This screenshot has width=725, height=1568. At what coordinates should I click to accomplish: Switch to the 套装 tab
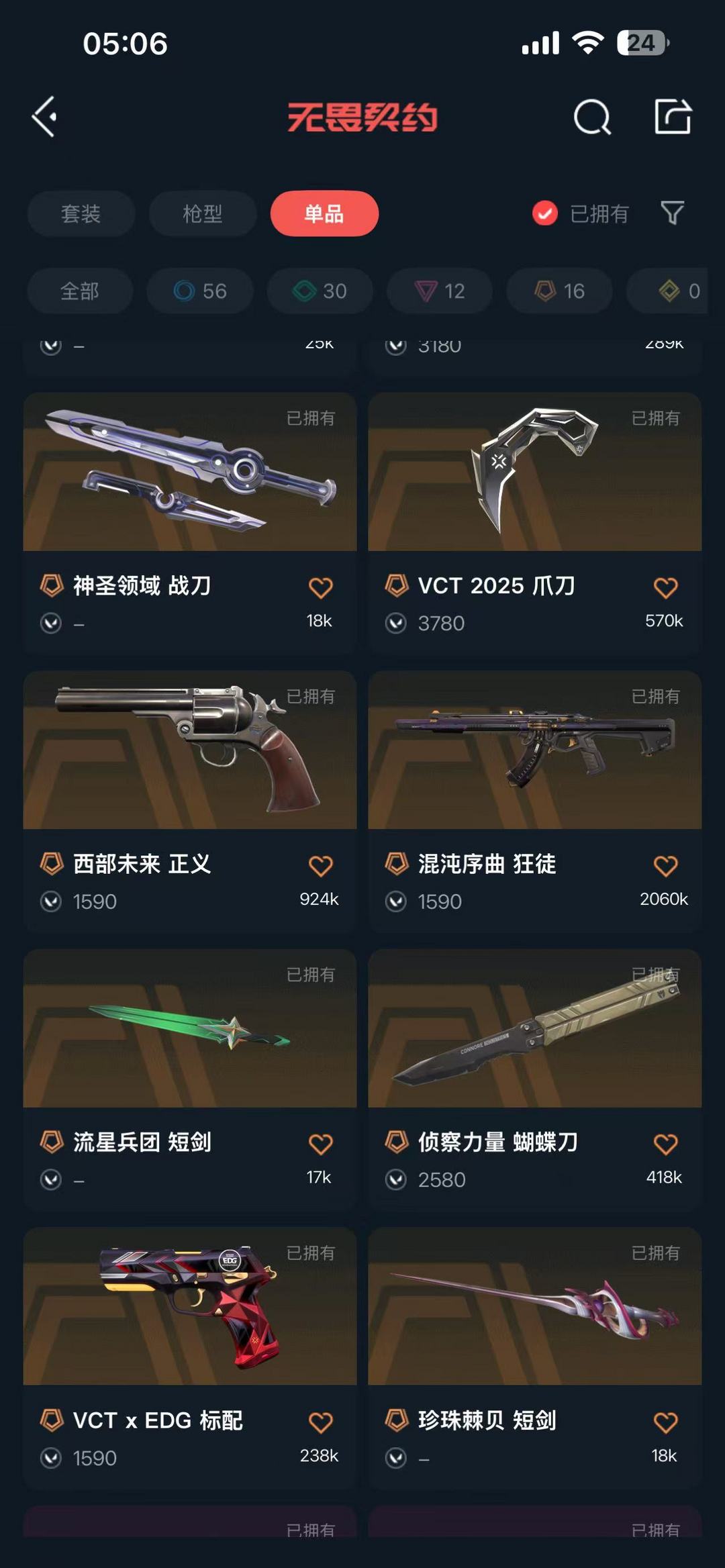pos(81,213)
